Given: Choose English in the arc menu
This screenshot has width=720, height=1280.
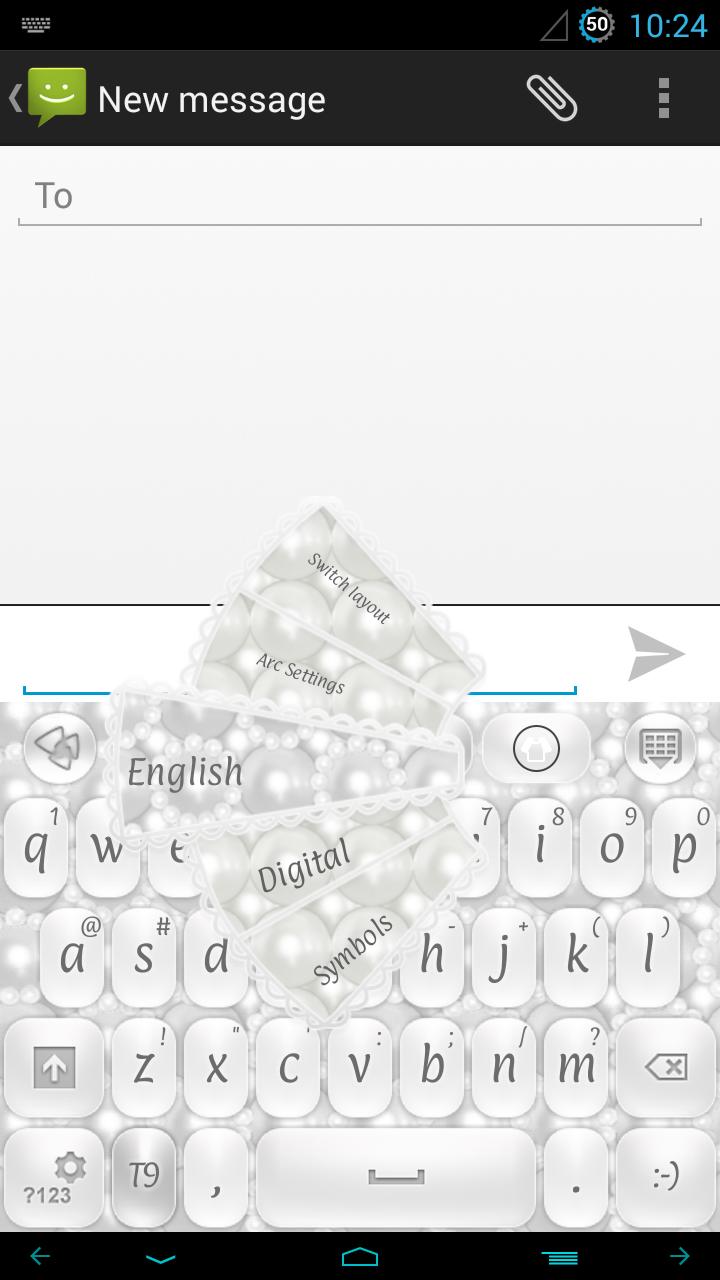Looking at the screenshot, I should pos(186,772).
